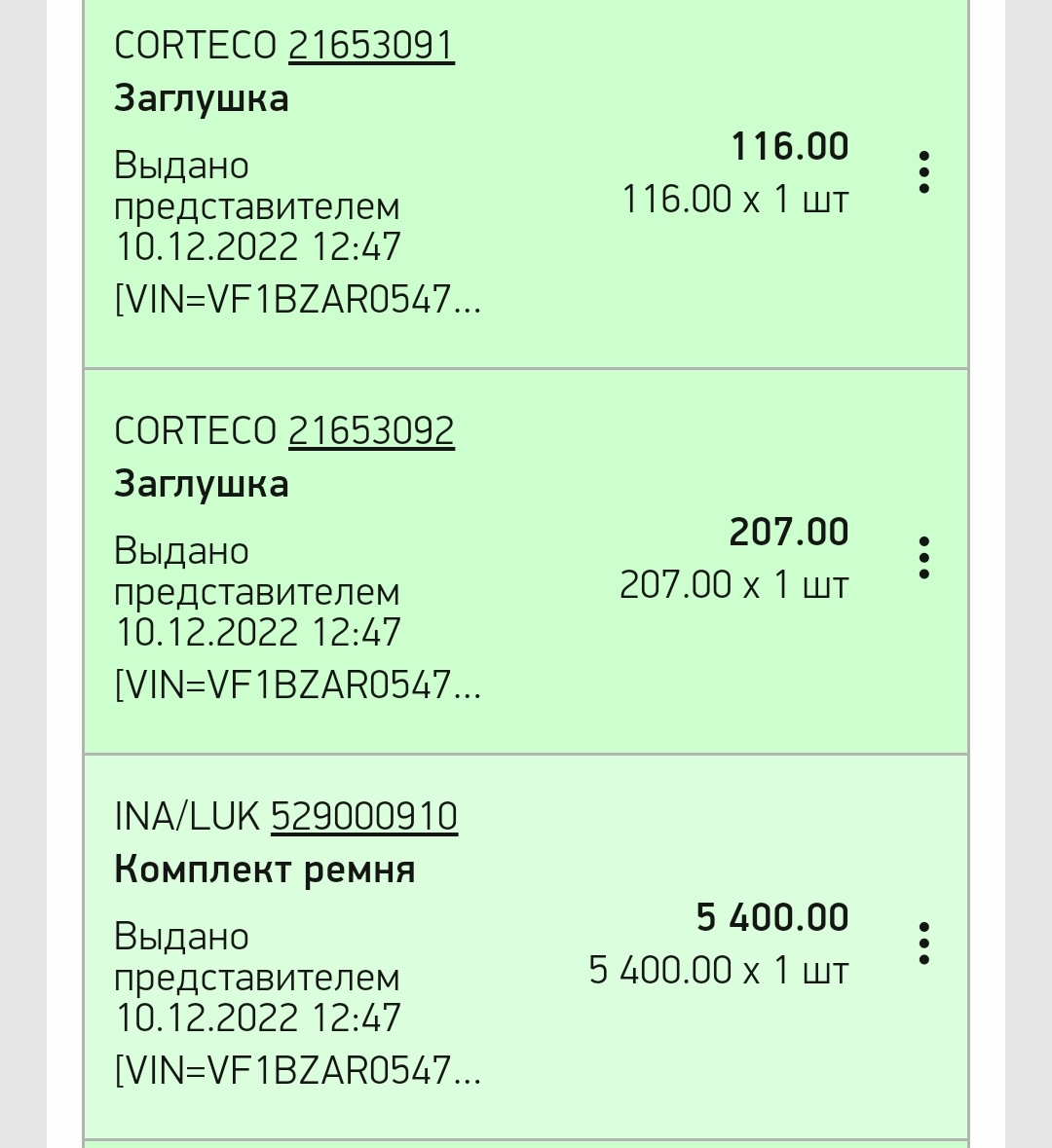The image size is (1052, 1148).
Task: Click the price 207.00
Action: click(789, 532)
